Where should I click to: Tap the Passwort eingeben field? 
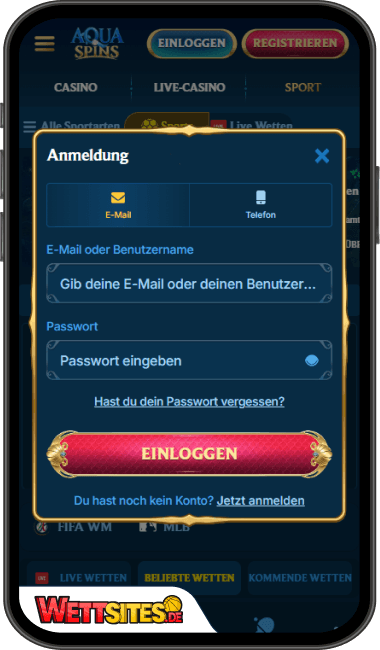(189, 360)
